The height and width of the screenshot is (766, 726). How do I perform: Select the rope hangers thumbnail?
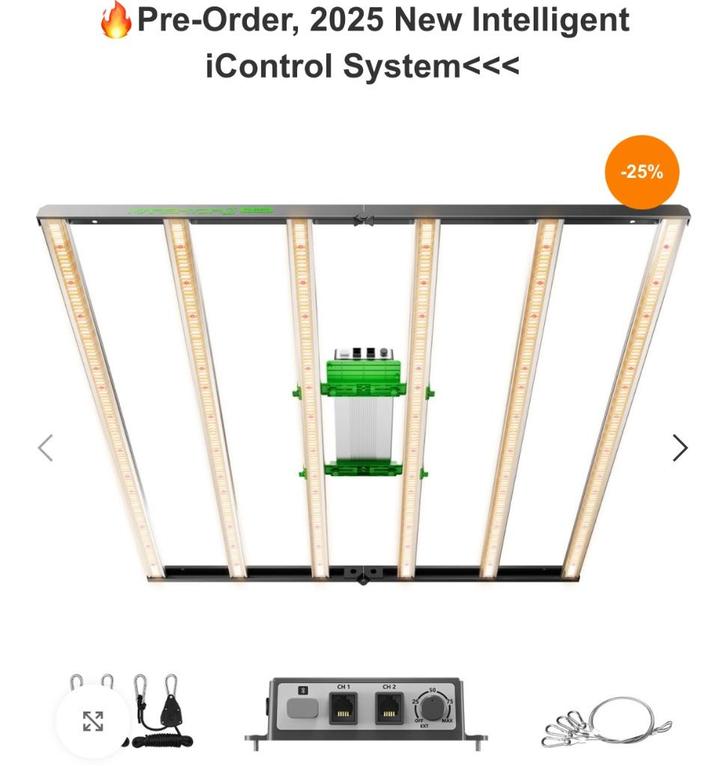point(150,712)
